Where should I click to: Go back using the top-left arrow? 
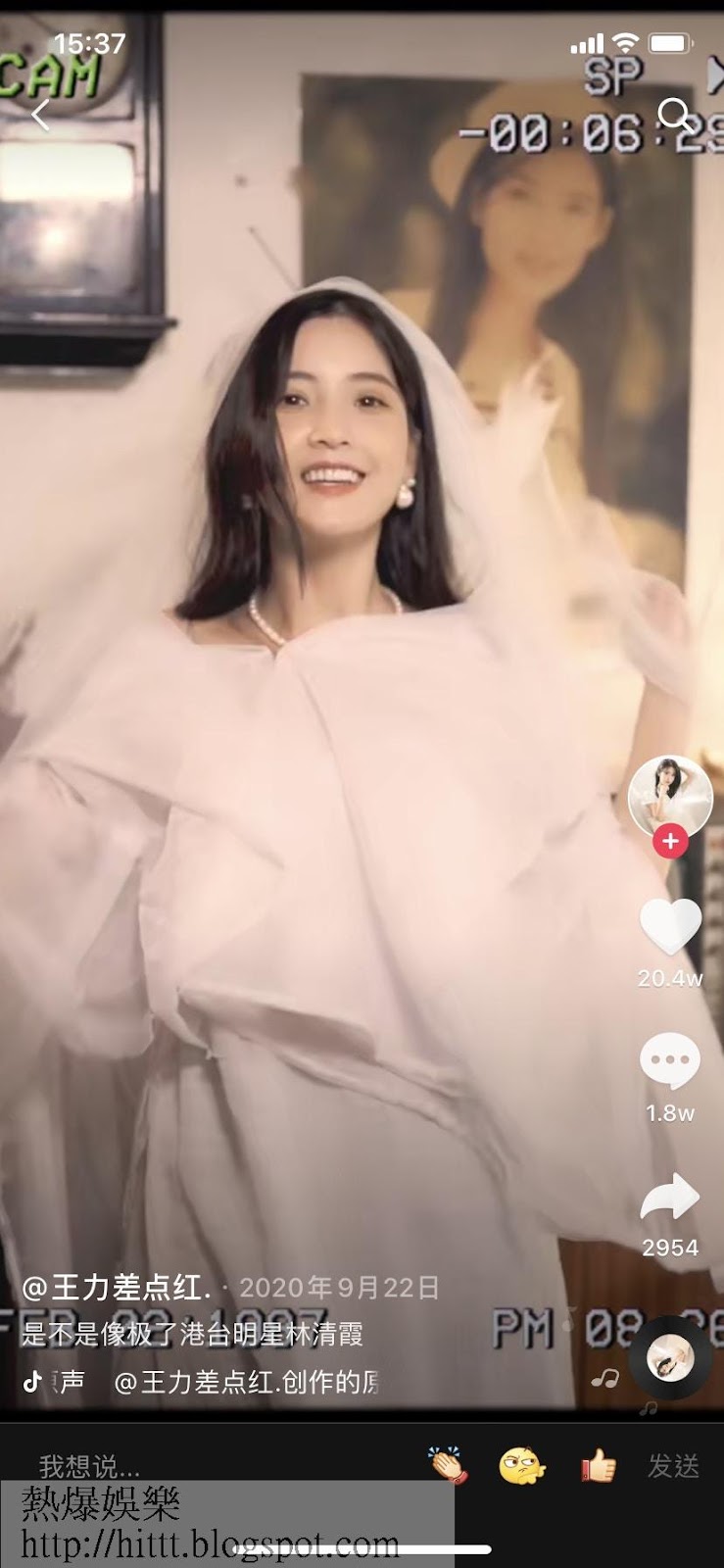pyautogui.click(x=40, y=116)
